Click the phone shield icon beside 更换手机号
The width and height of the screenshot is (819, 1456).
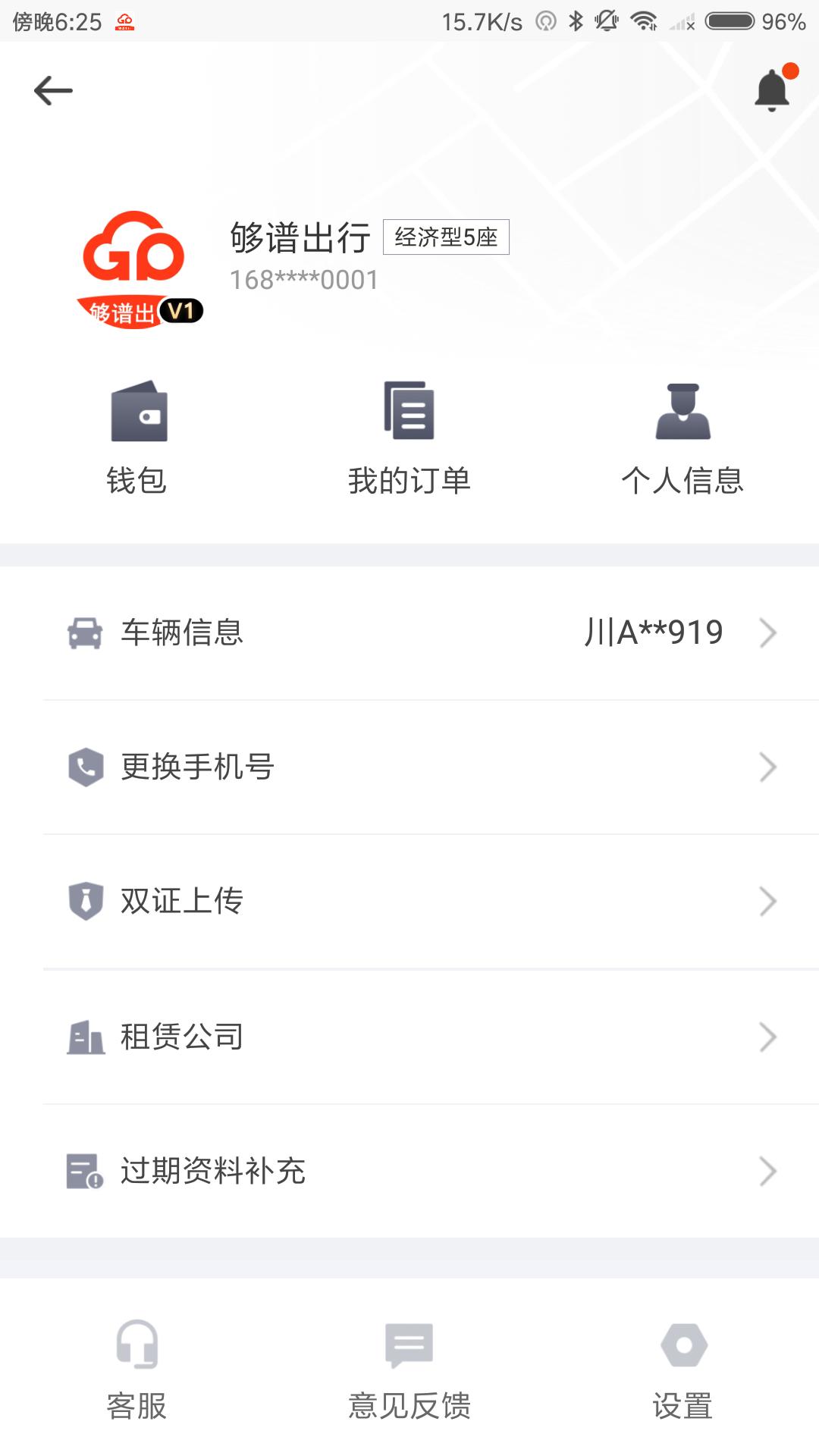(x=86, y=767)
